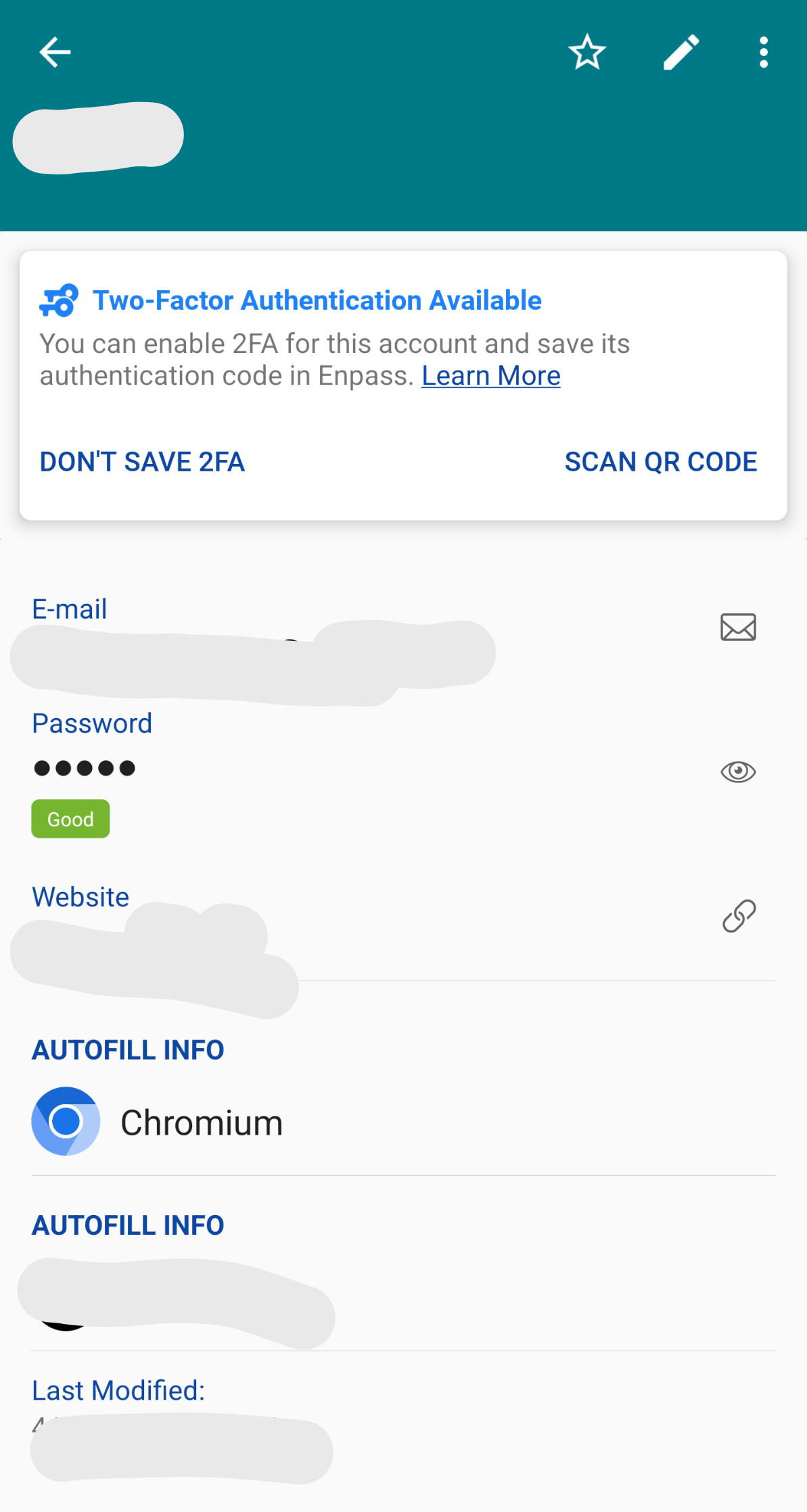Tap the envelope icon beside E-mail

tap(738, 627)
